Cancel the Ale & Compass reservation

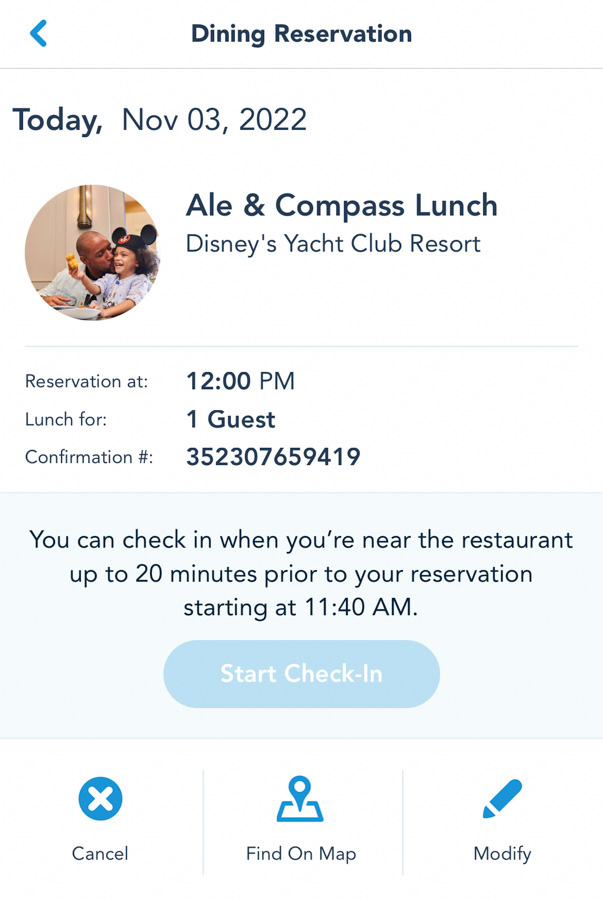[100, 818]
